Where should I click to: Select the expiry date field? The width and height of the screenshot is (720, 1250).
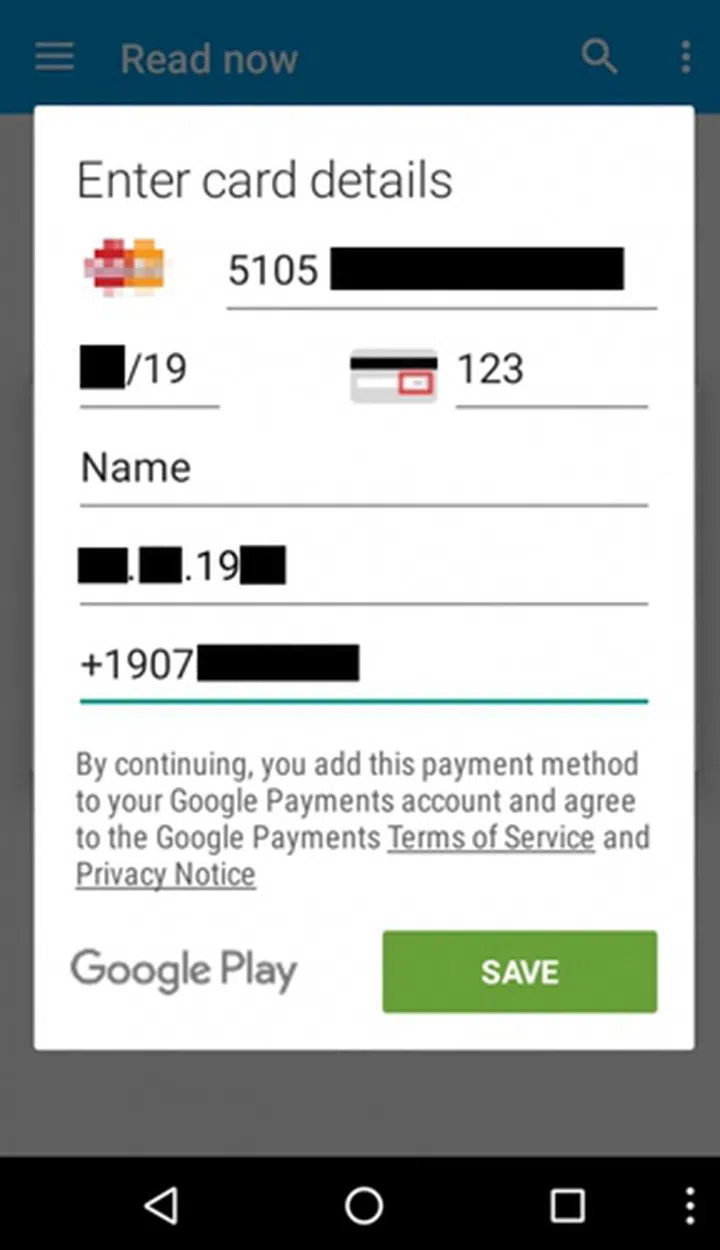pos(148,370)
